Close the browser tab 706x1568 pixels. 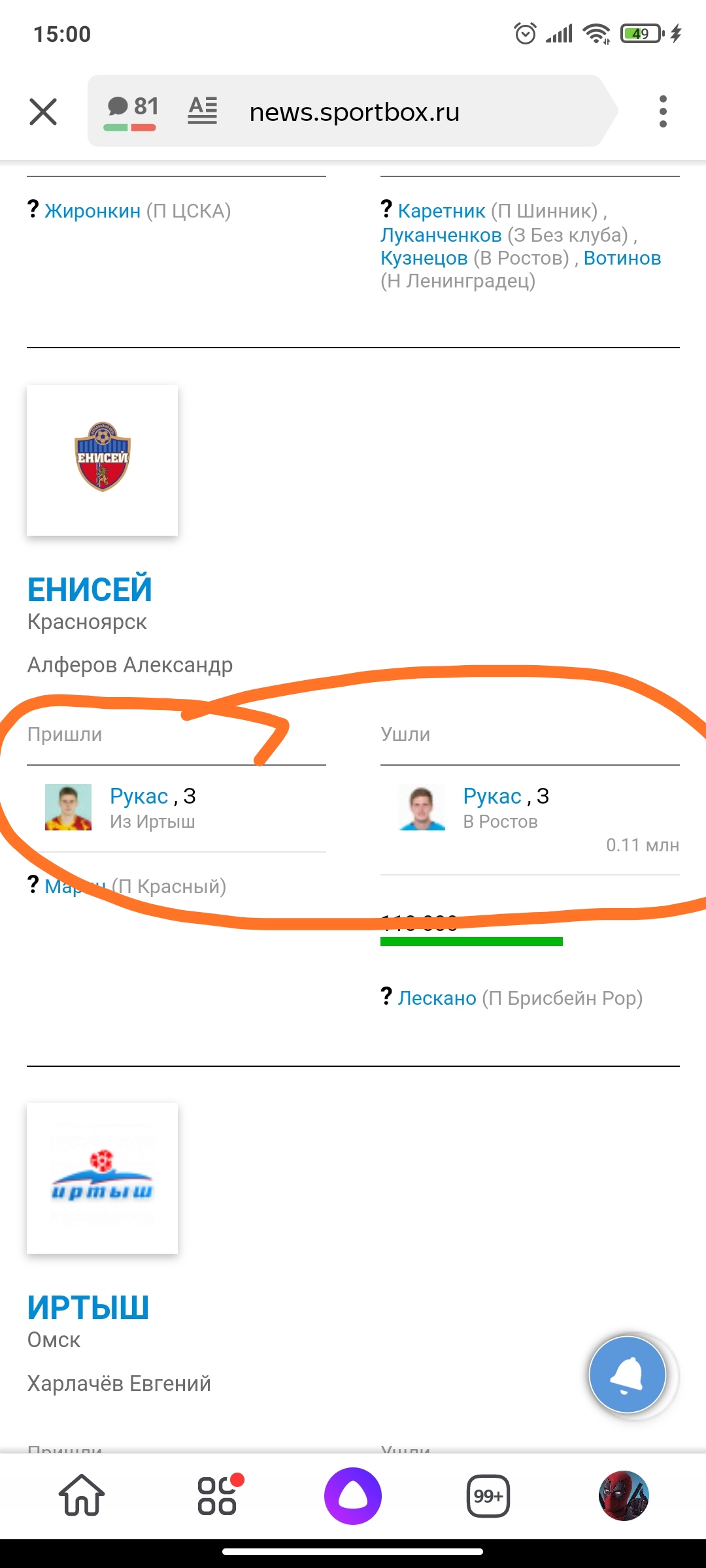[x=43, y=112]
